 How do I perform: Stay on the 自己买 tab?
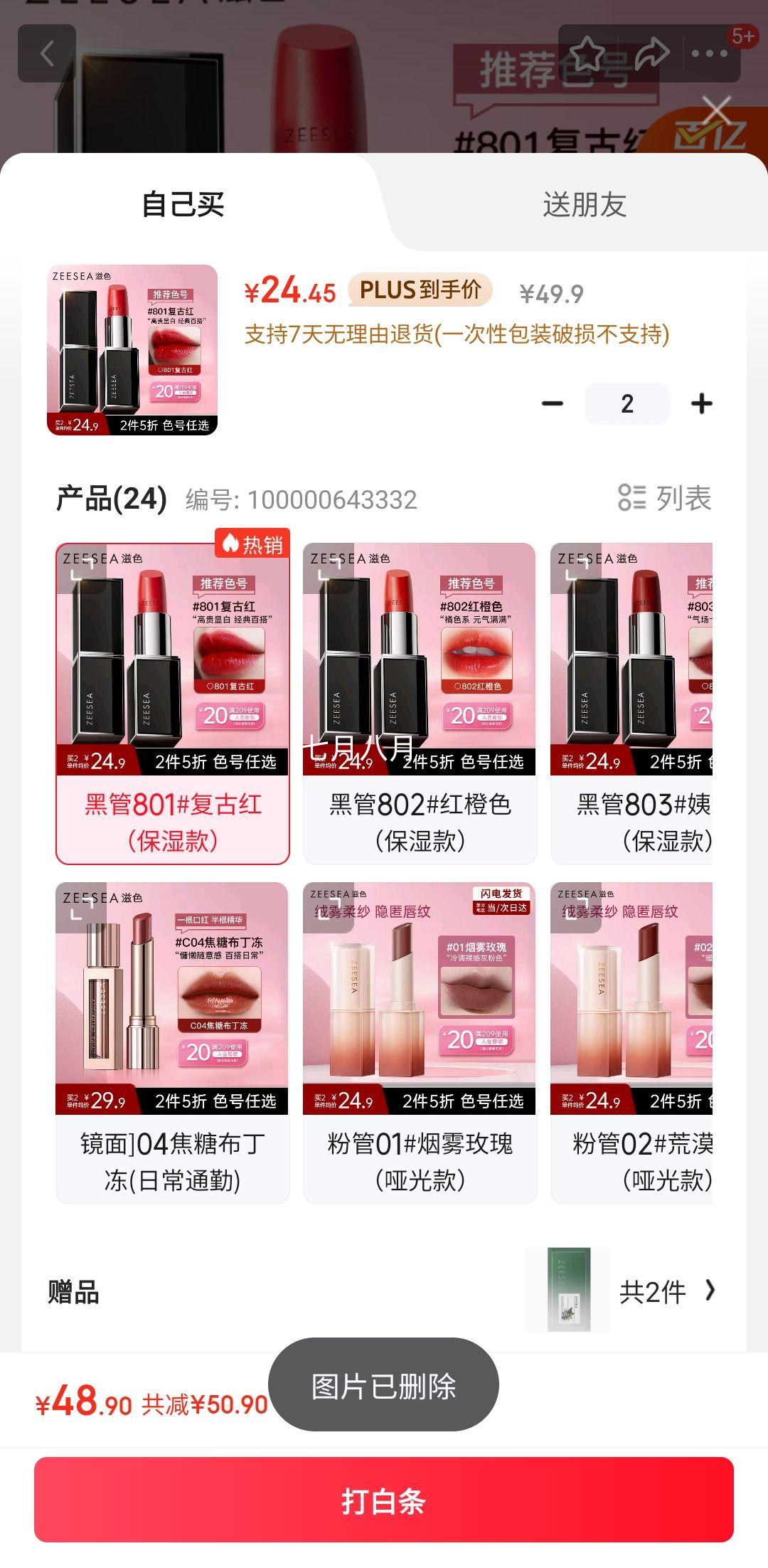pos(185,206)
